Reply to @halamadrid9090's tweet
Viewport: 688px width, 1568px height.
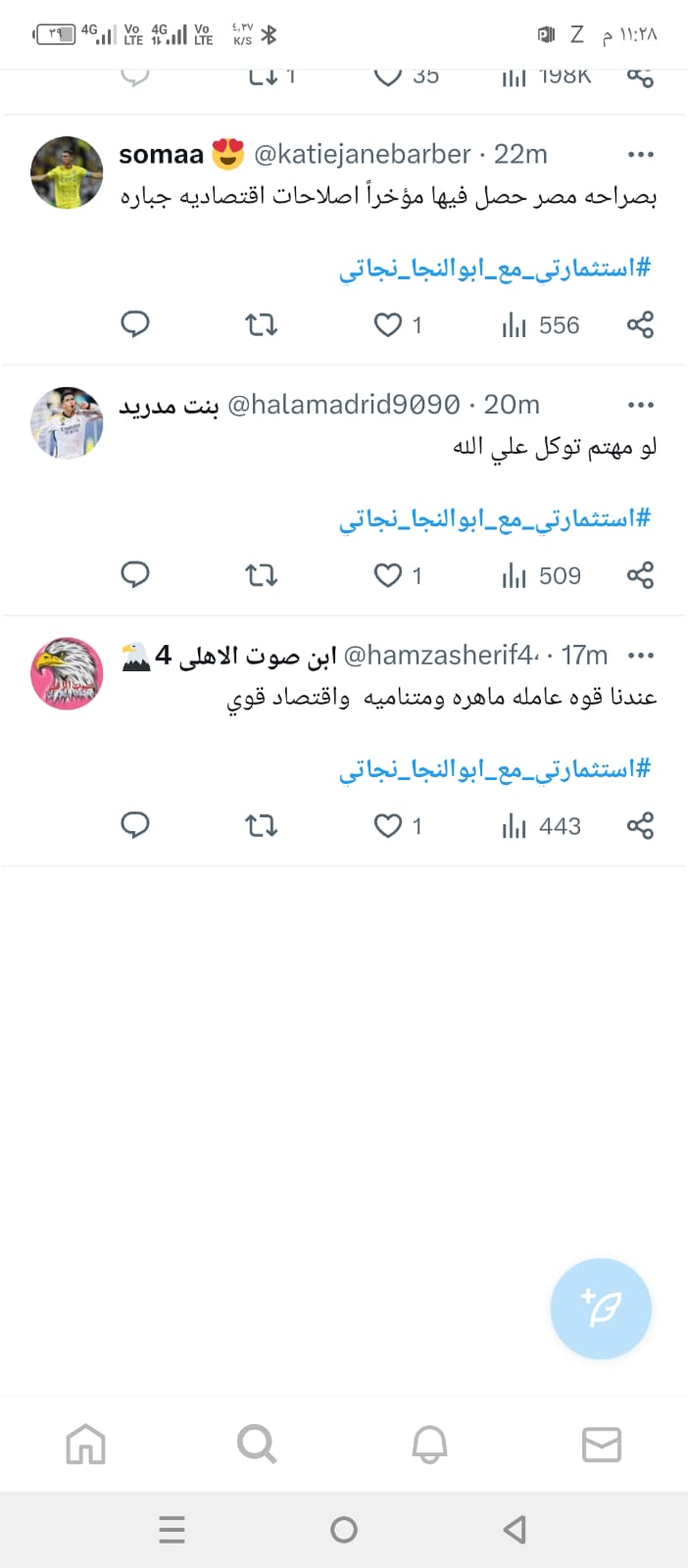tap(134, 575)
